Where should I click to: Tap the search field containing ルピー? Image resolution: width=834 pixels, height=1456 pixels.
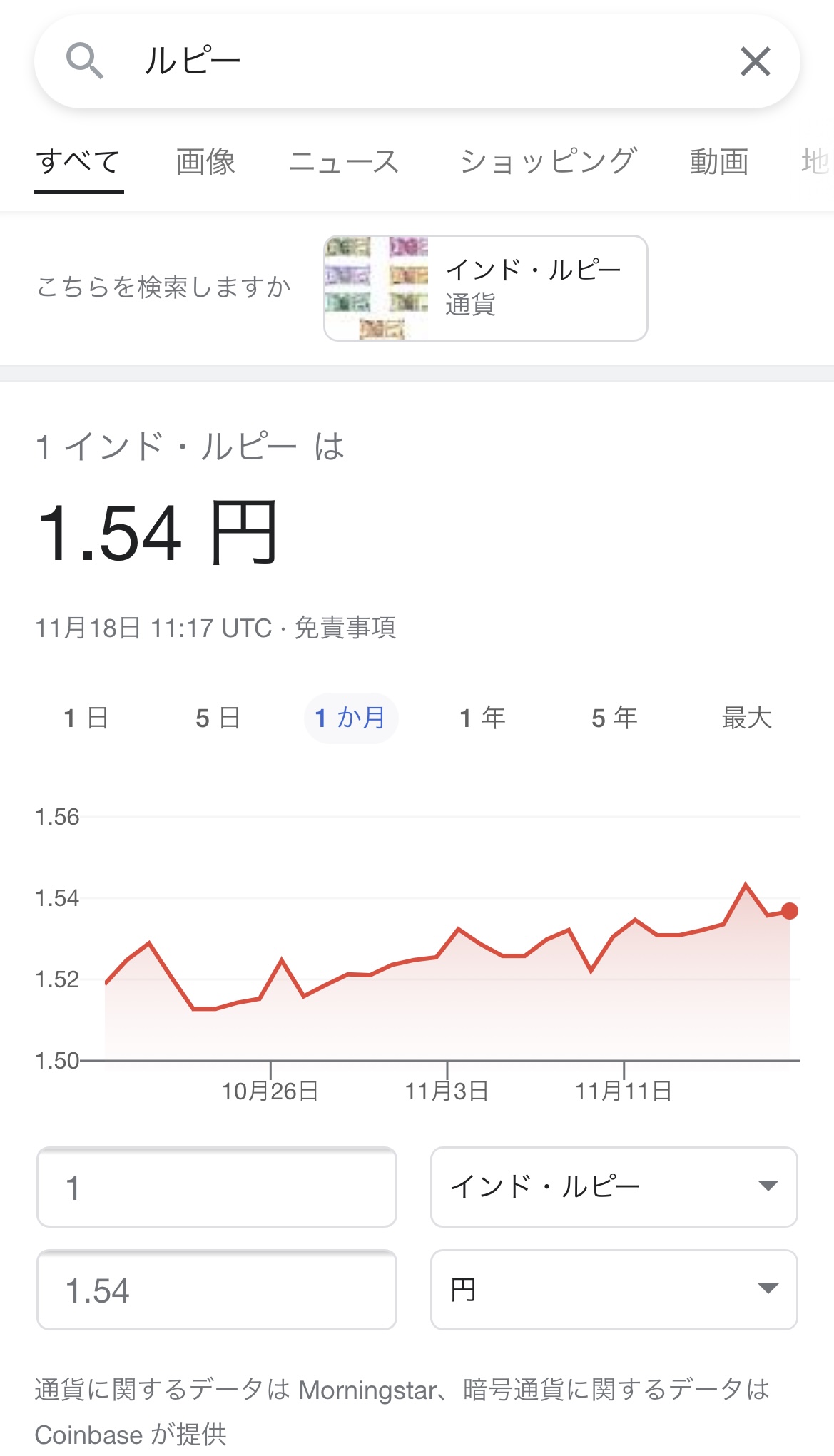click(x=414, y=61)
